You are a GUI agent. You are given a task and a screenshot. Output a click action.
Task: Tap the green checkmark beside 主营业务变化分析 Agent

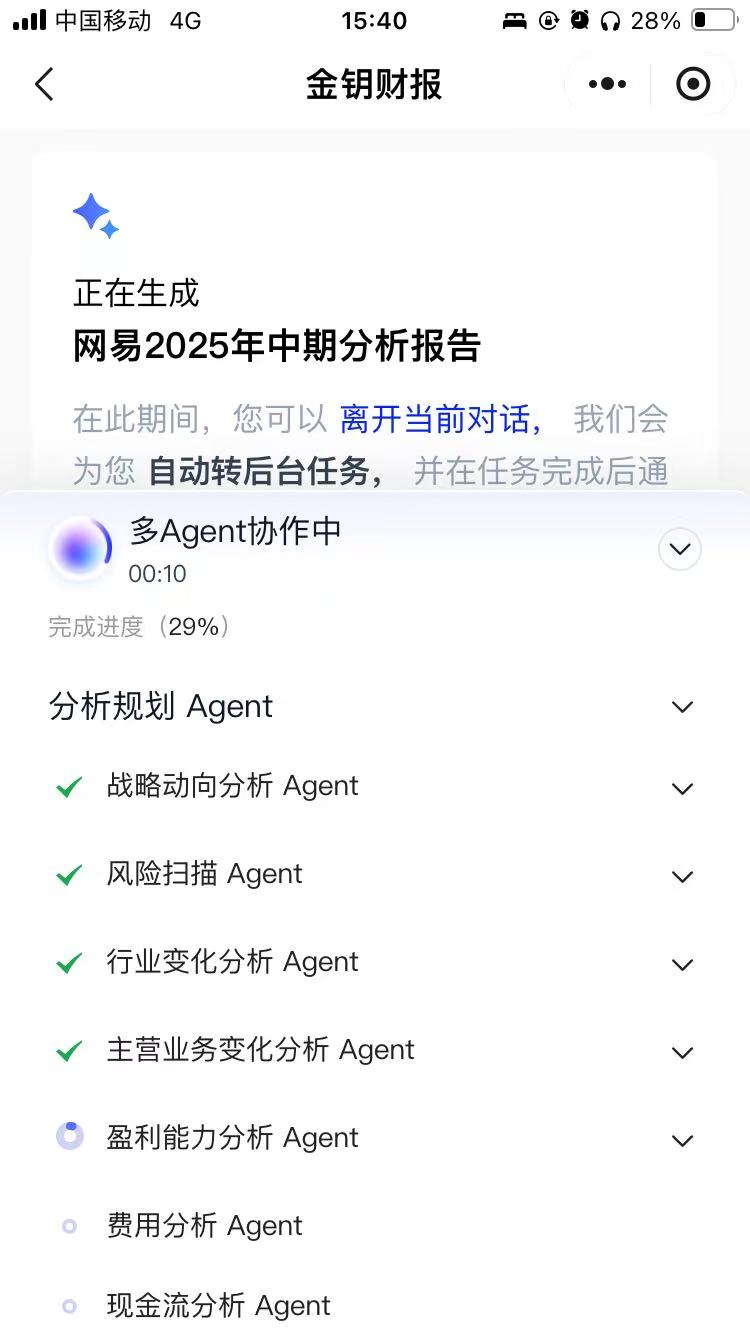pyautogui.click(x=68, y=1051)
